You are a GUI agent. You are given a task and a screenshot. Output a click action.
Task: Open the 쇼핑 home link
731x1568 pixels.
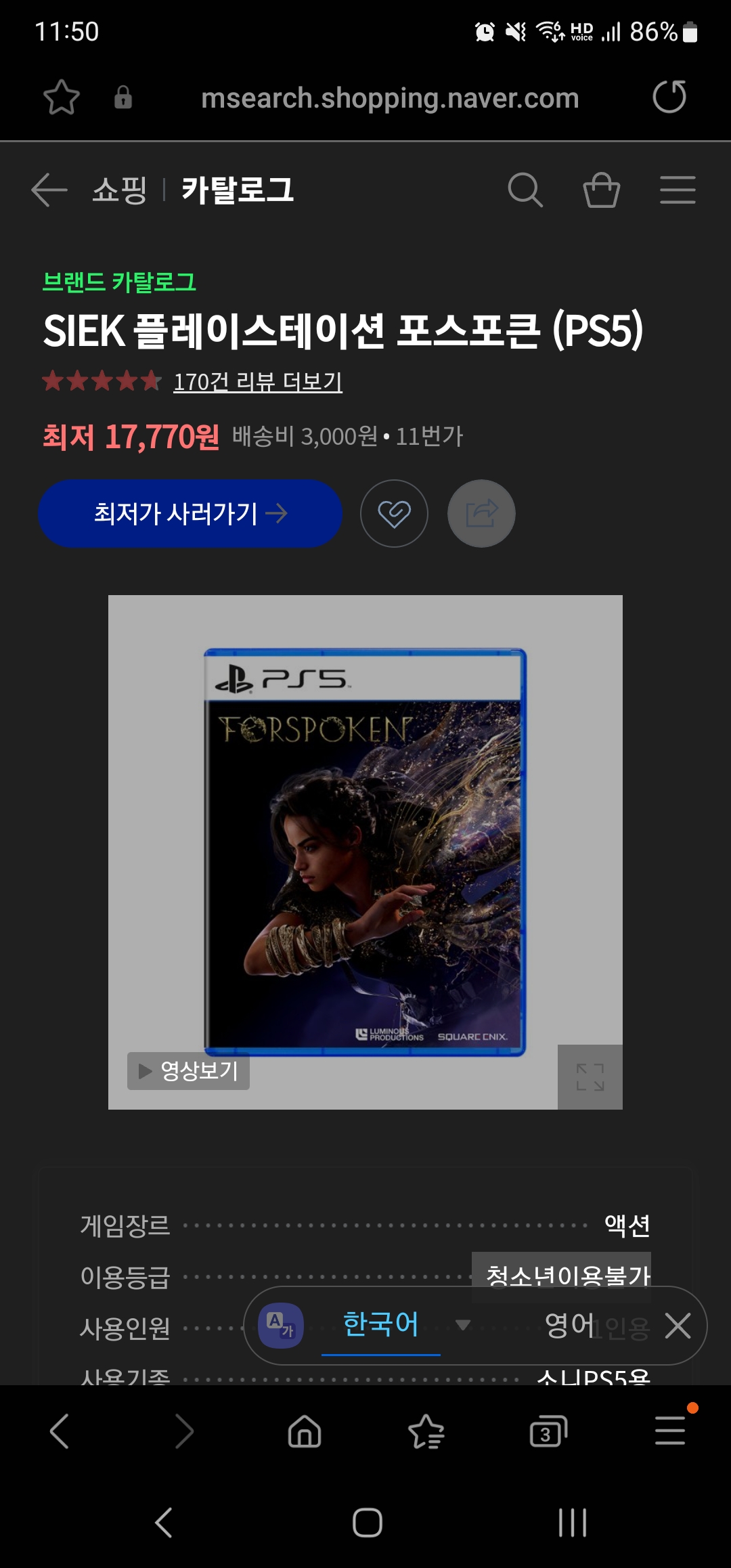tap(120, 190)
